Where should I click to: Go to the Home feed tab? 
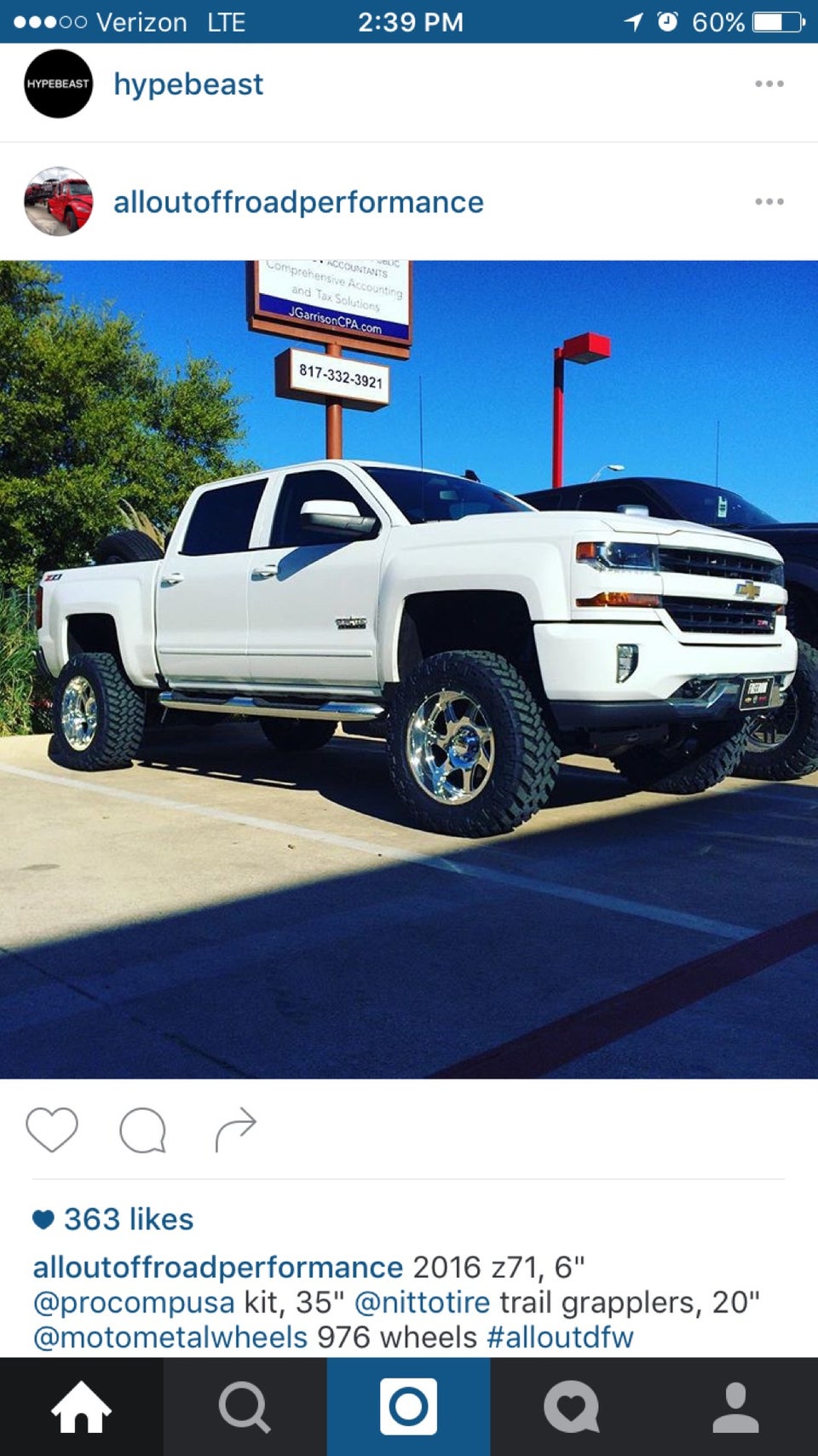pos(81,1407)
